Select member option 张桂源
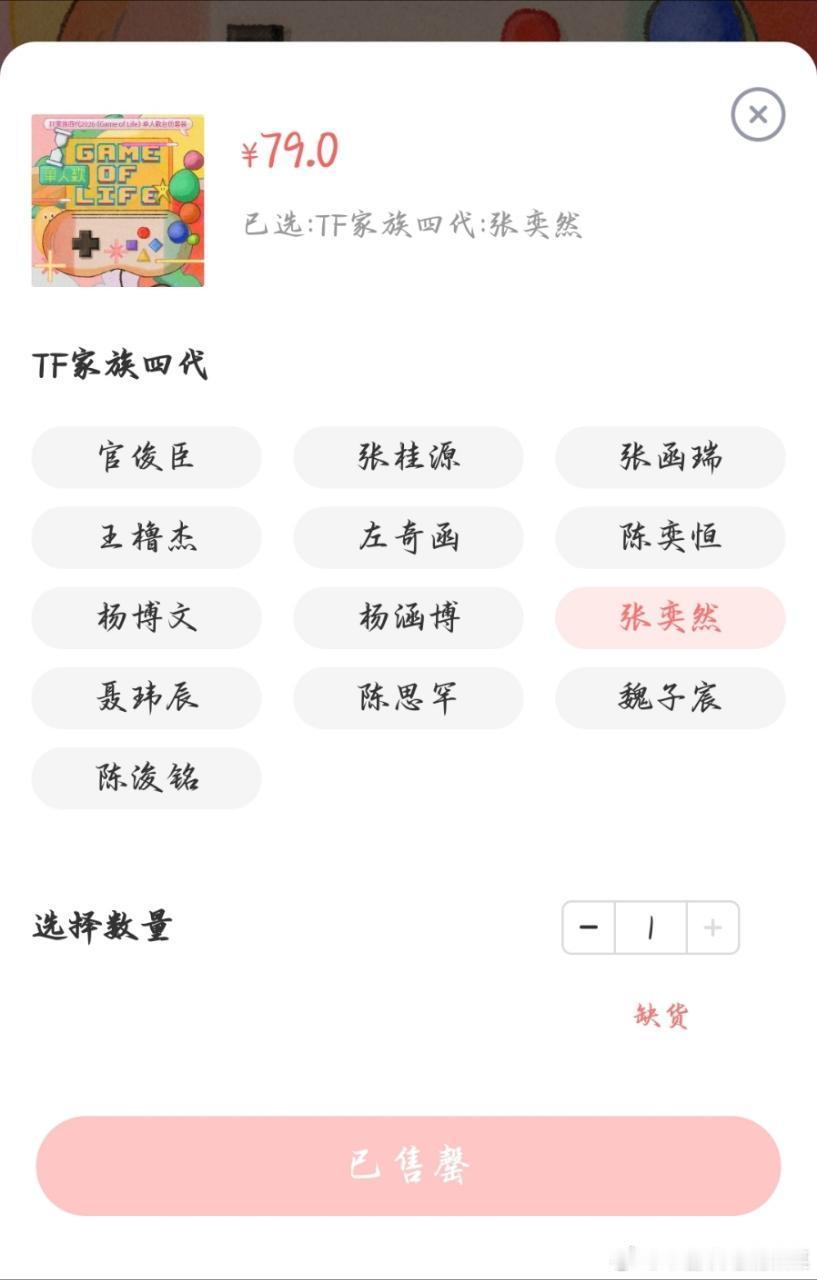This screenshot has height=1280, width=817. [x=407, y=457]
